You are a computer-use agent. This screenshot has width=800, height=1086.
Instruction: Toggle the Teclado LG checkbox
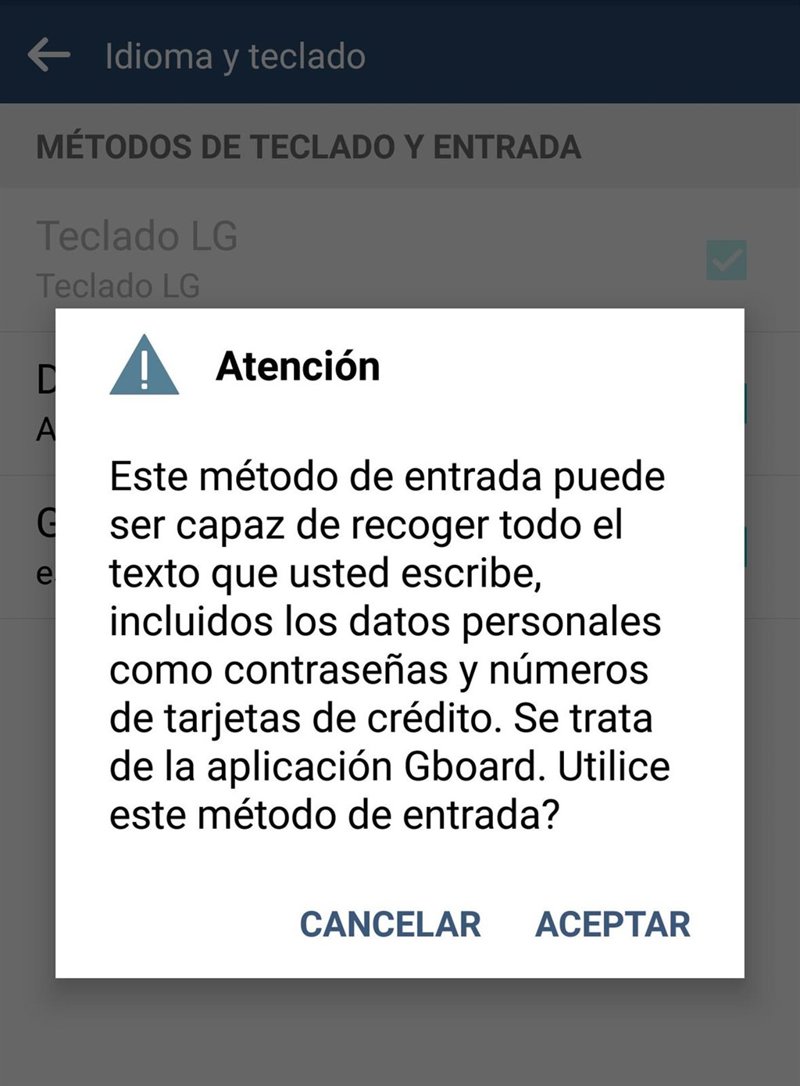click(726, 260)
